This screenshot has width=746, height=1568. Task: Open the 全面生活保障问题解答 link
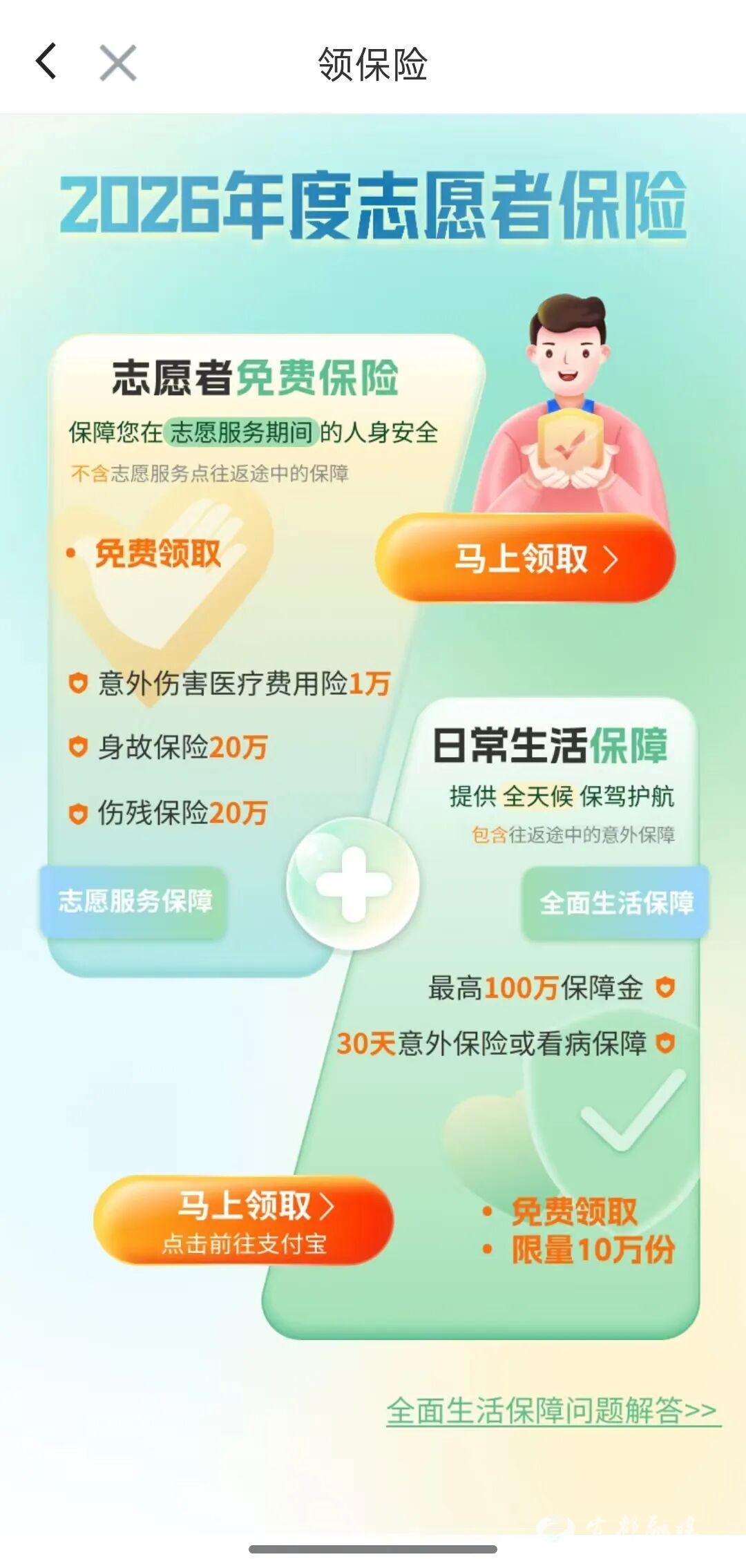pos(551,1410)
